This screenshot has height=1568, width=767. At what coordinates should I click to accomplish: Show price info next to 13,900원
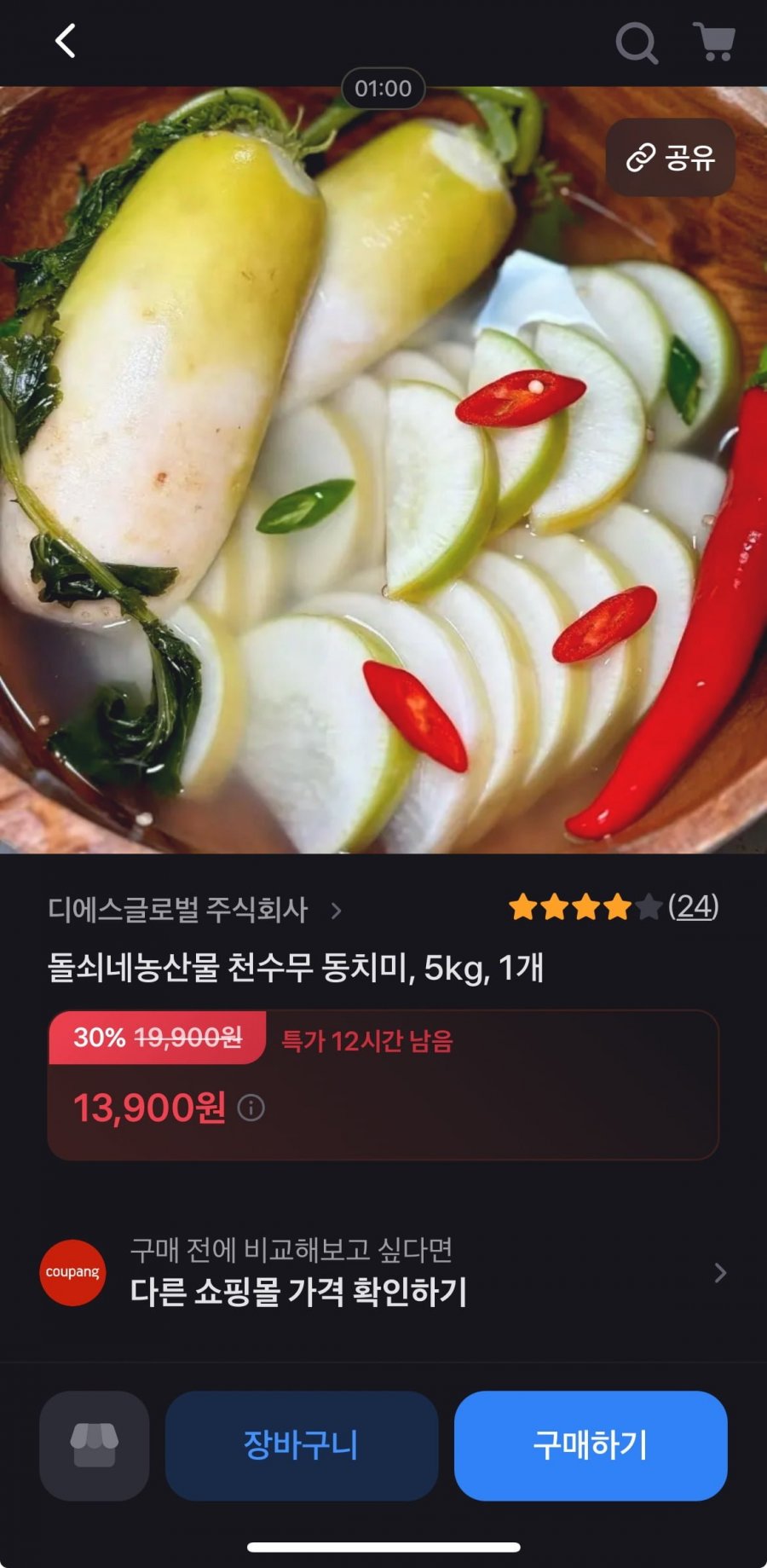click(251, 1108)
